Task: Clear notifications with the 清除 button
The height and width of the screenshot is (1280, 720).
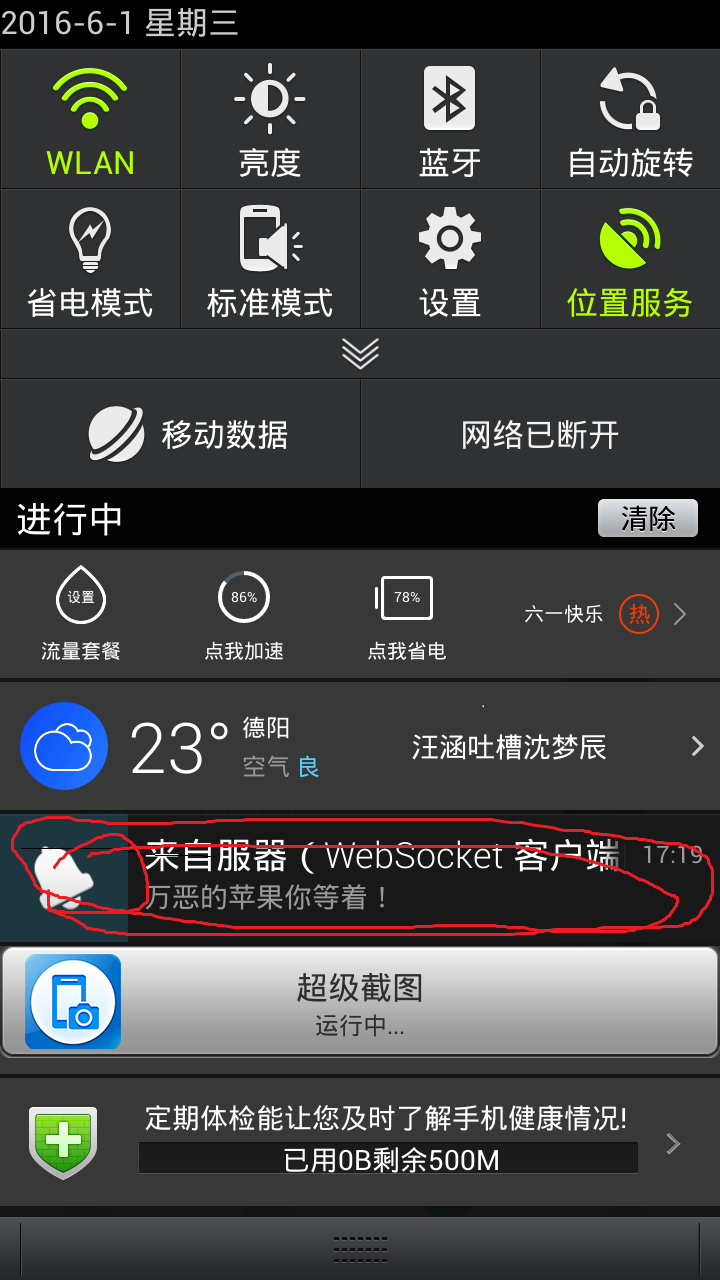Action: (x=647, y=518)
